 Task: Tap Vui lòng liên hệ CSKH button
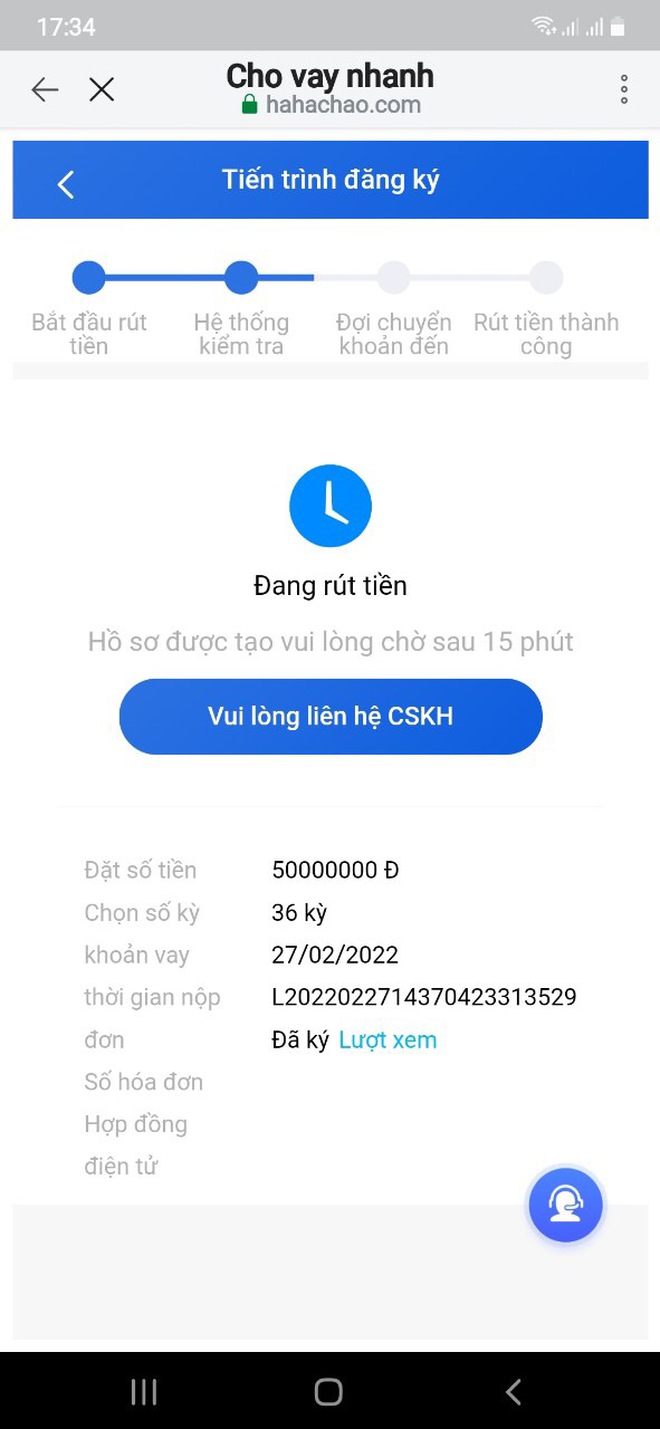click(330, 716)
